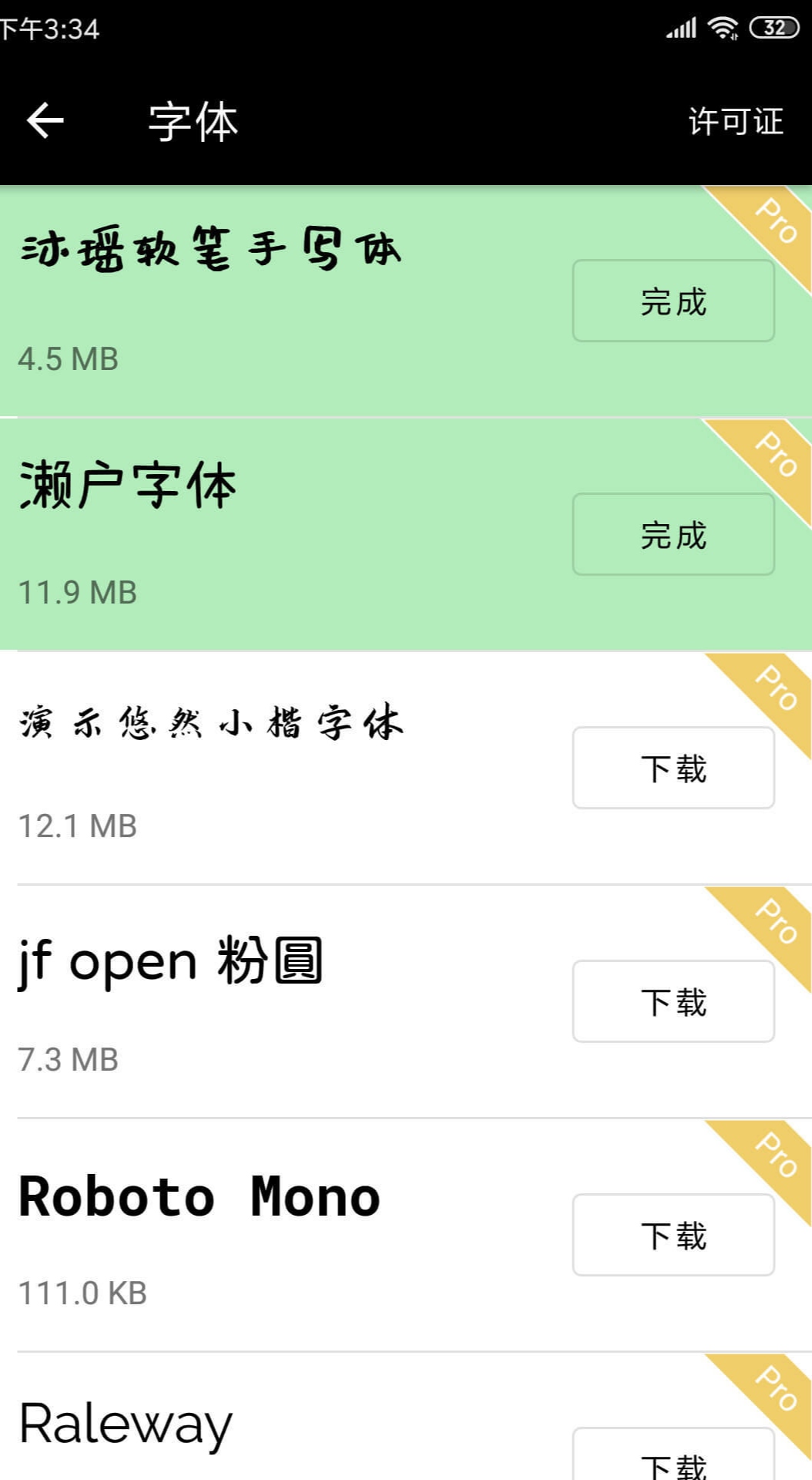Download the Roboto Mono font
The height and width of the screenshot is (1480, 812).
[x=673, y=1235]
